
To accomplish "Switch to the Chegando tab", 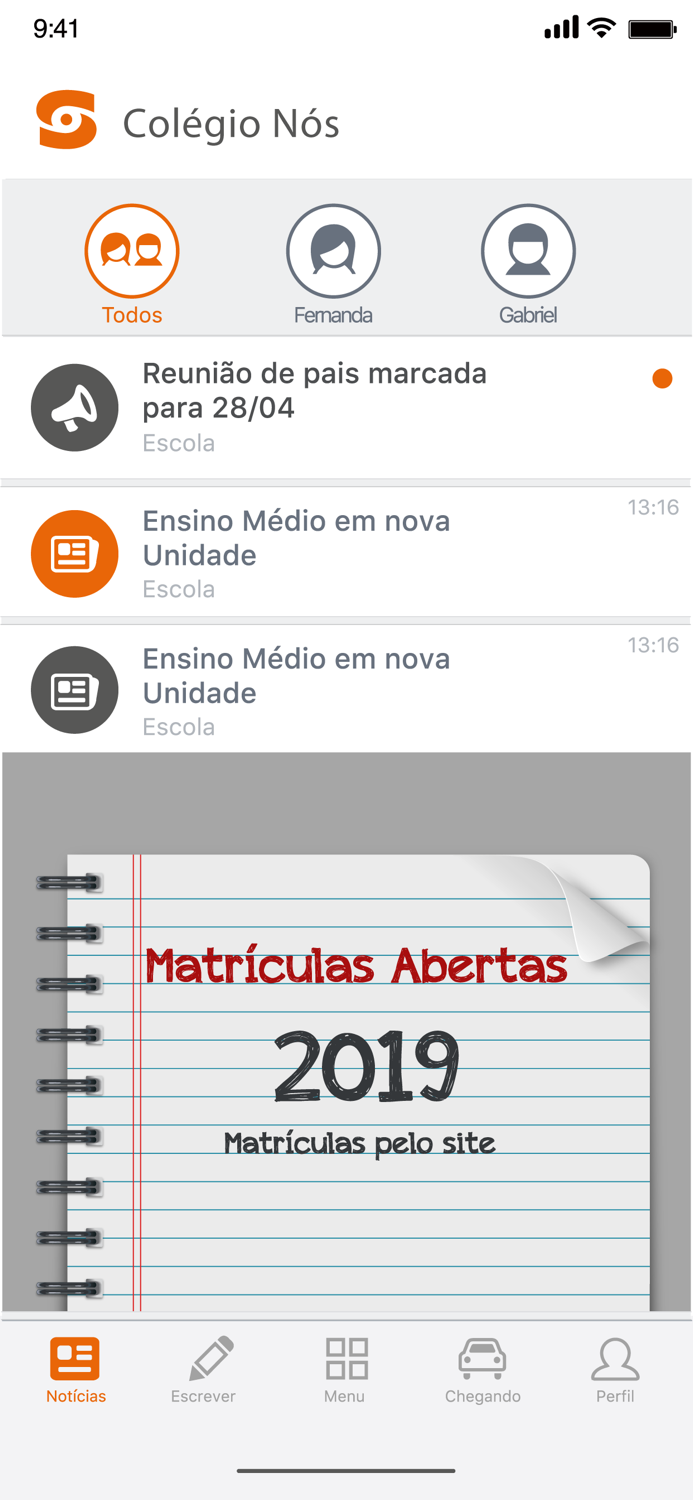I will pyautogui.click(x=482, y=1368).
